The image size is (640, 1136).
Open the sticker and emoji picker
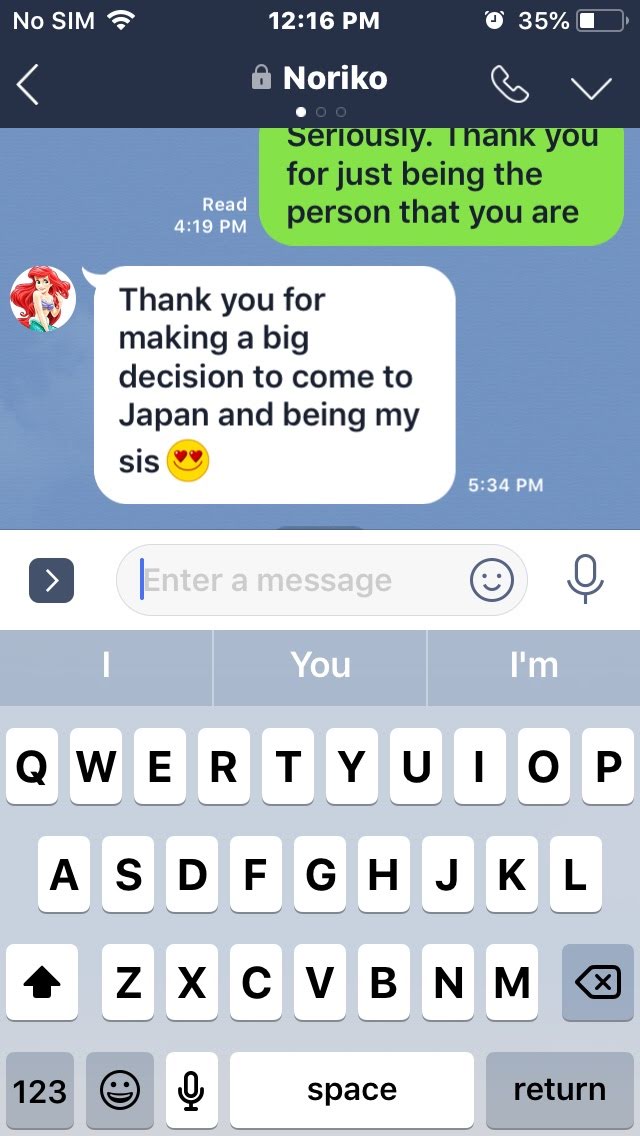(492, 580)
